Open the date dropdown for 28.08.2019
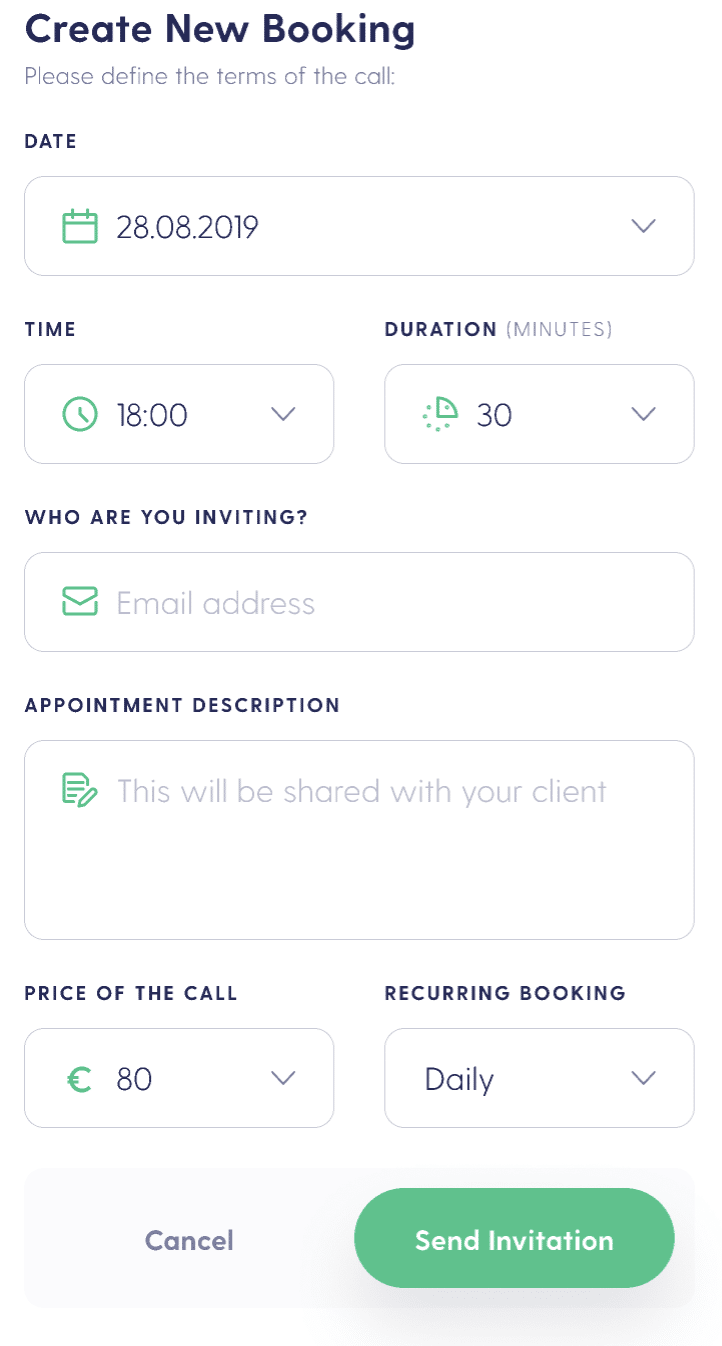722x1346 pixels. (x=643, y=225)
